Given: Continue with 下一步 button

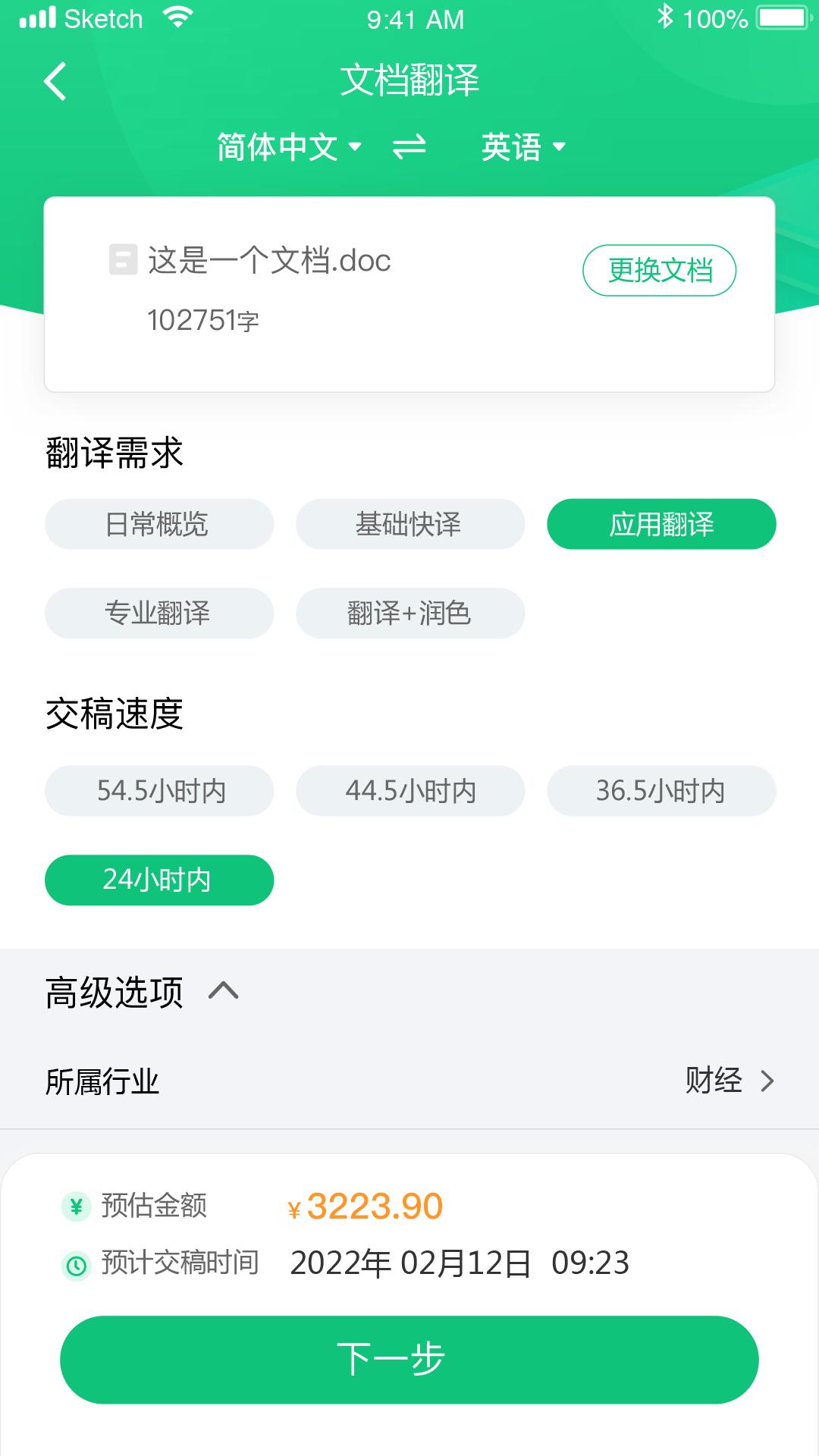Looking at the screenshot, I should click(x=409, y=1359).
